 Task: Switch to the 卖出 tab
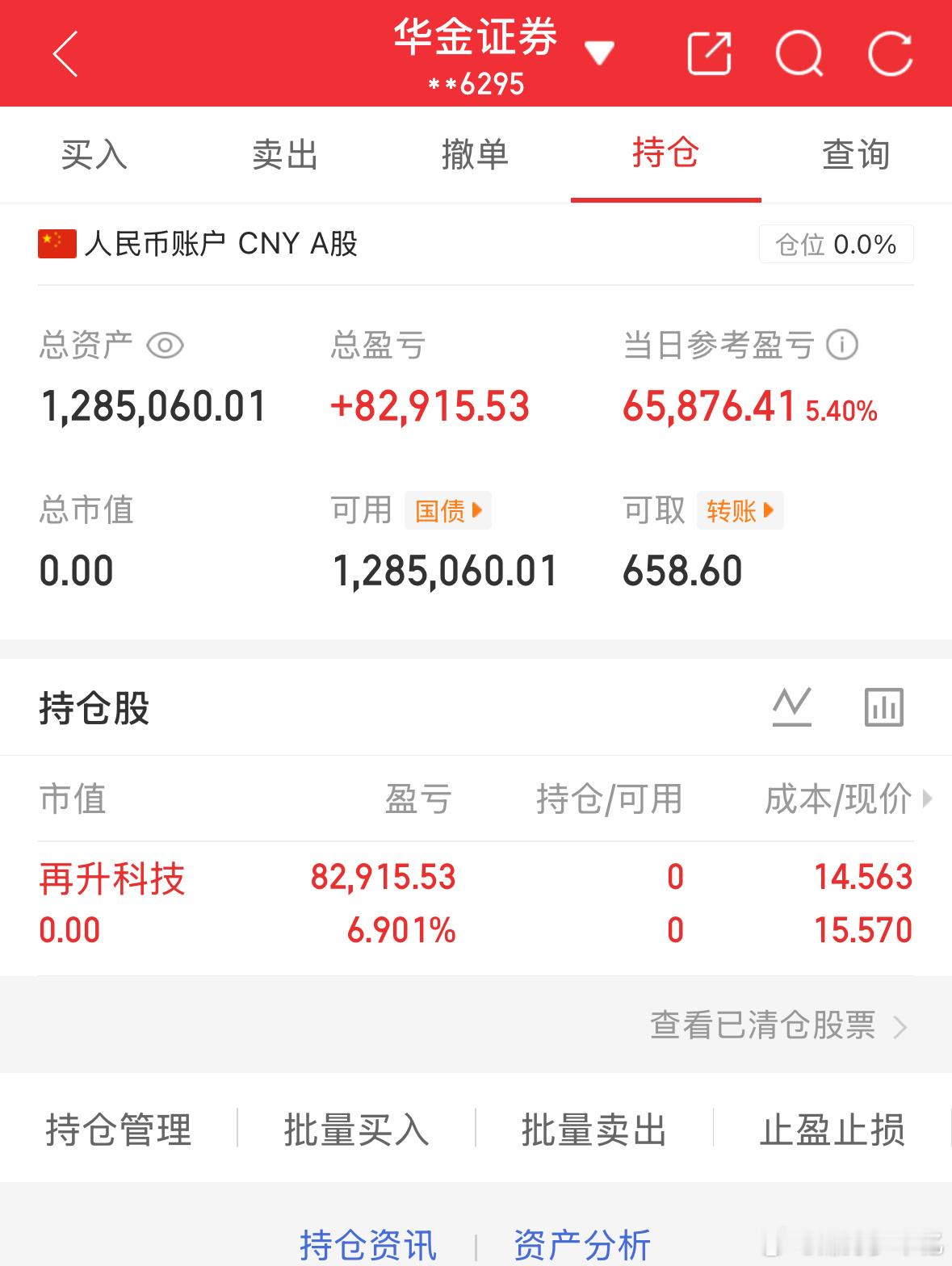pyautogui.click(x=284, y=154)
